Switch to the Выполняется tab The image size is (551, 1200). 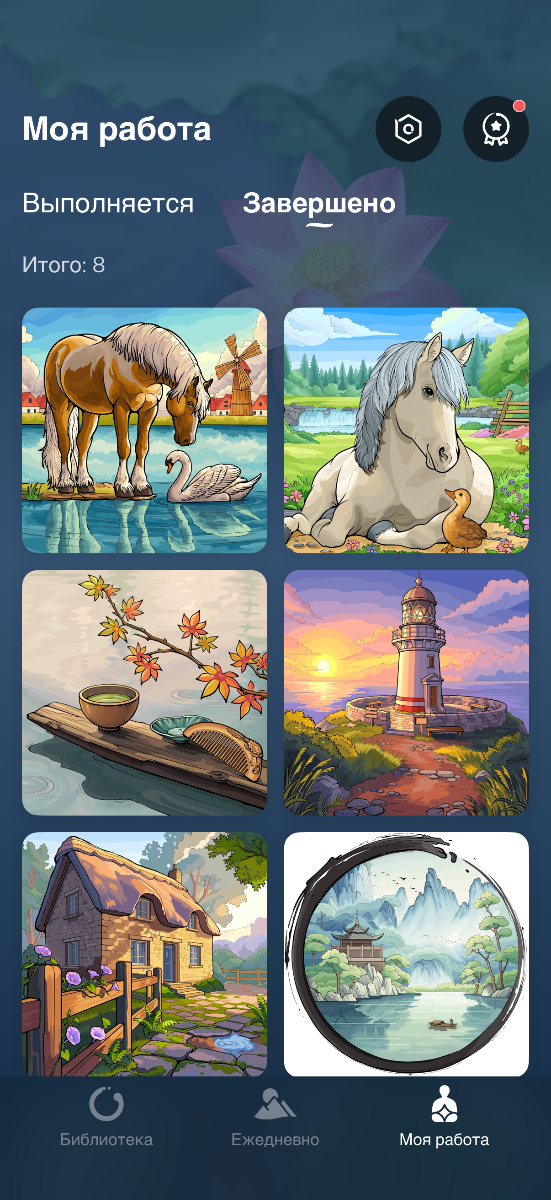(108, 204)
